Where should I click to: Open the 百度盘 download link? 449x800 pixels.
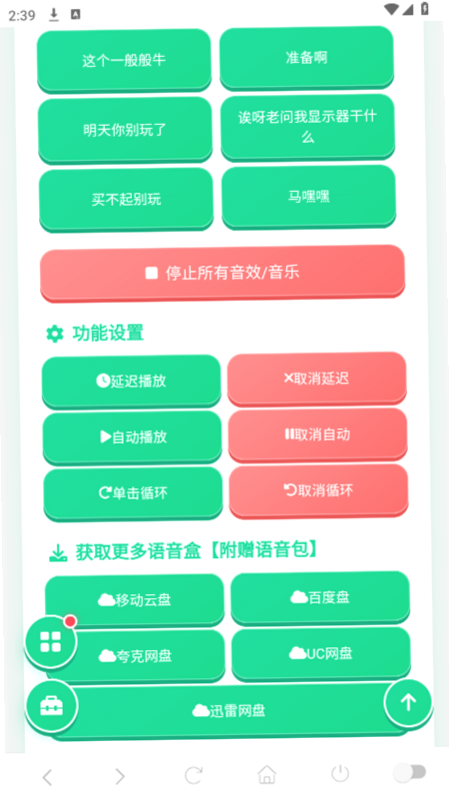click(320, 597)
